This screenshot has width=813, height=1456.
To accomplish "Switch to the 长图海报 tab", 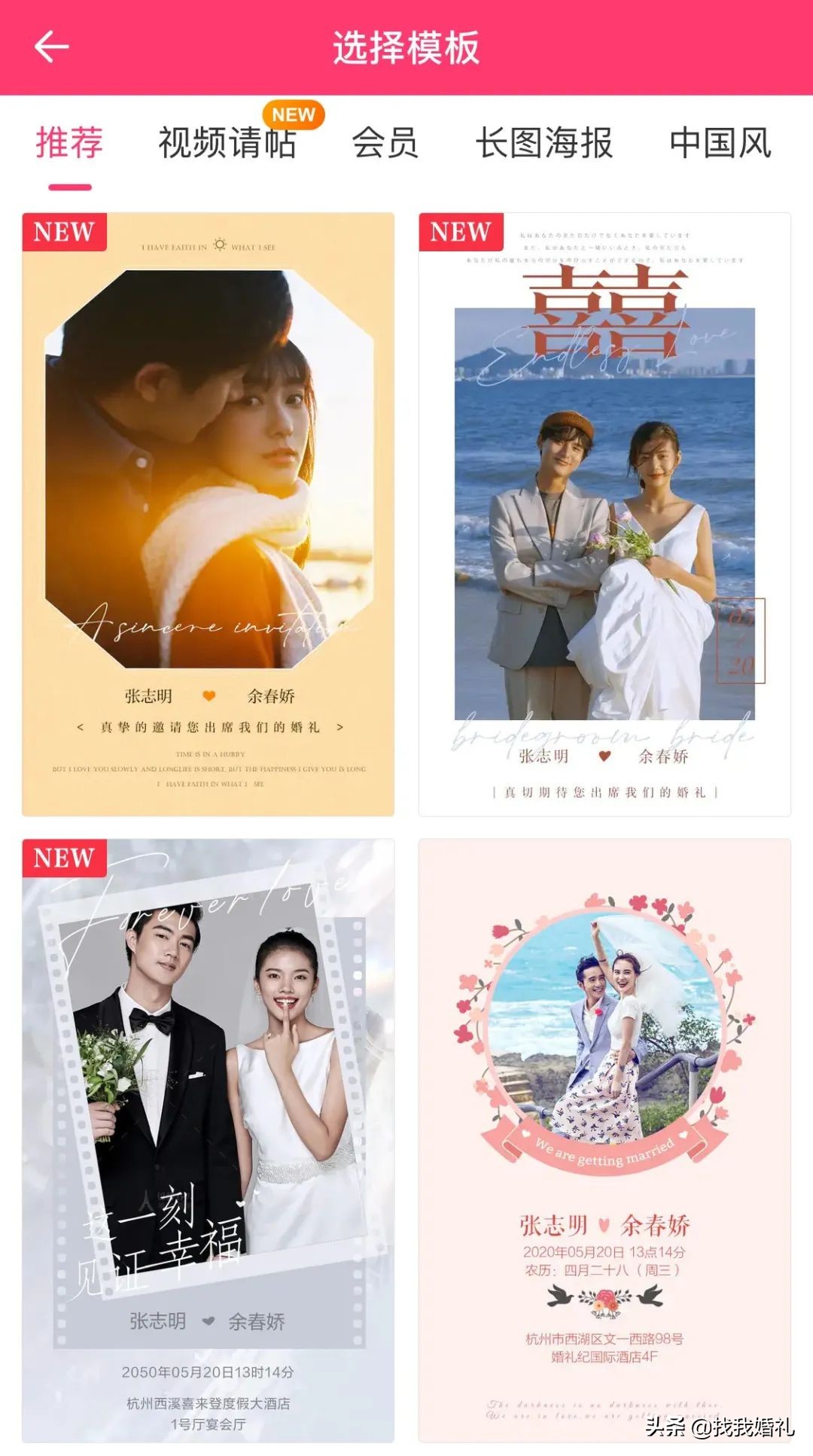I will tap(544, 147).
